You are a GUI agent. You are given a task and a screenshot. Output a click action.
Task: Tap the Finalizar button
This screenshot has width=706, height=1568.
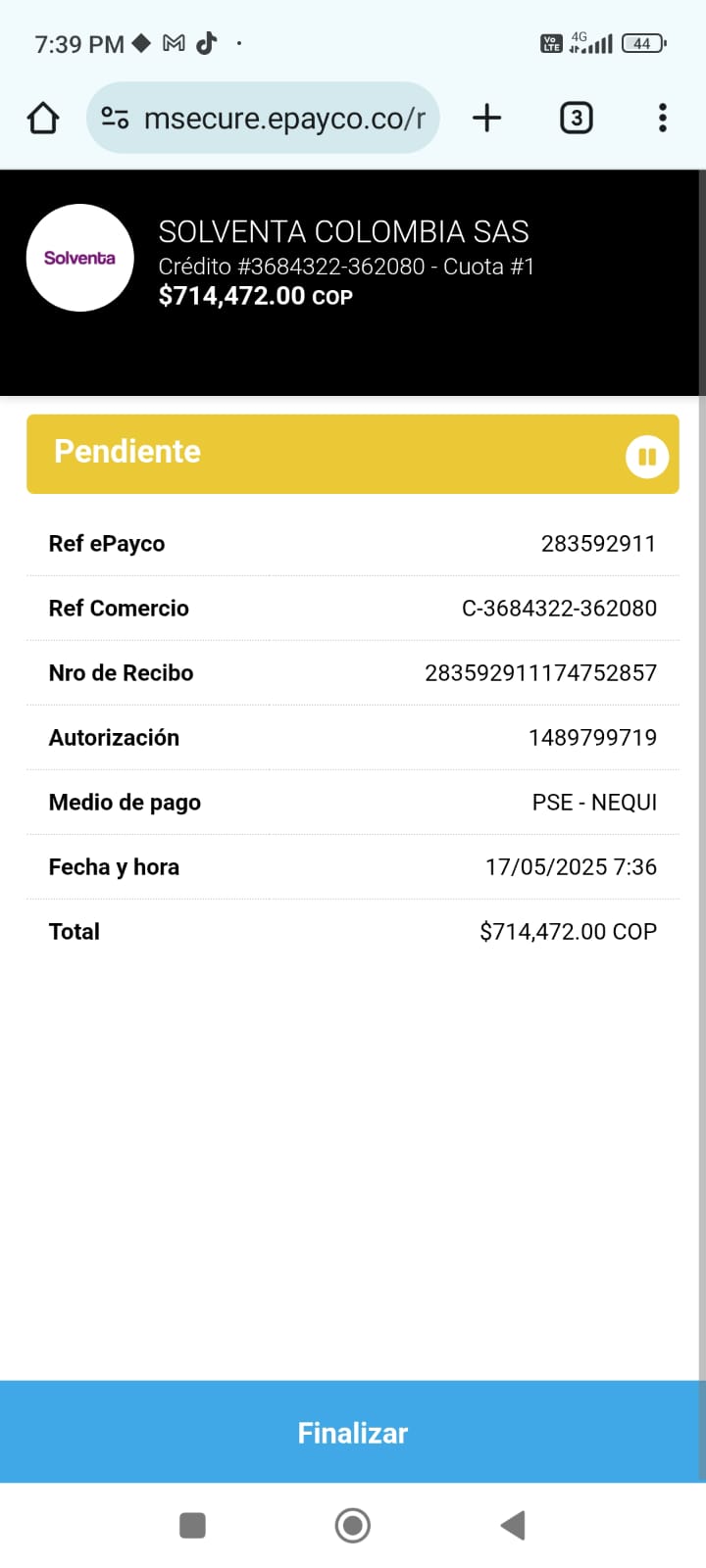pos(353,1433)
